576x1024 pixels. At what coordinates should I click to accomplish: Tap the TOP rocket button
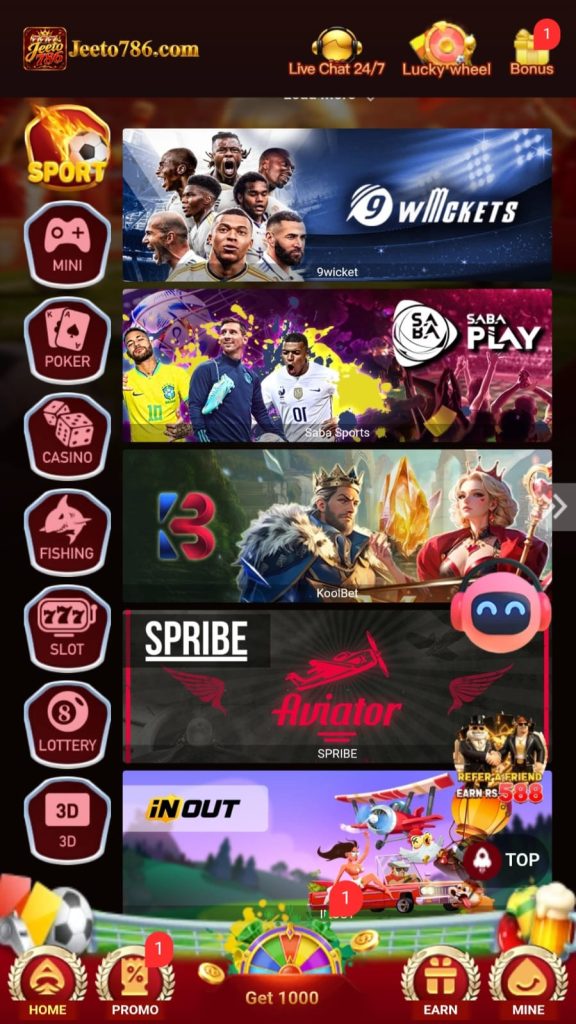503,860
